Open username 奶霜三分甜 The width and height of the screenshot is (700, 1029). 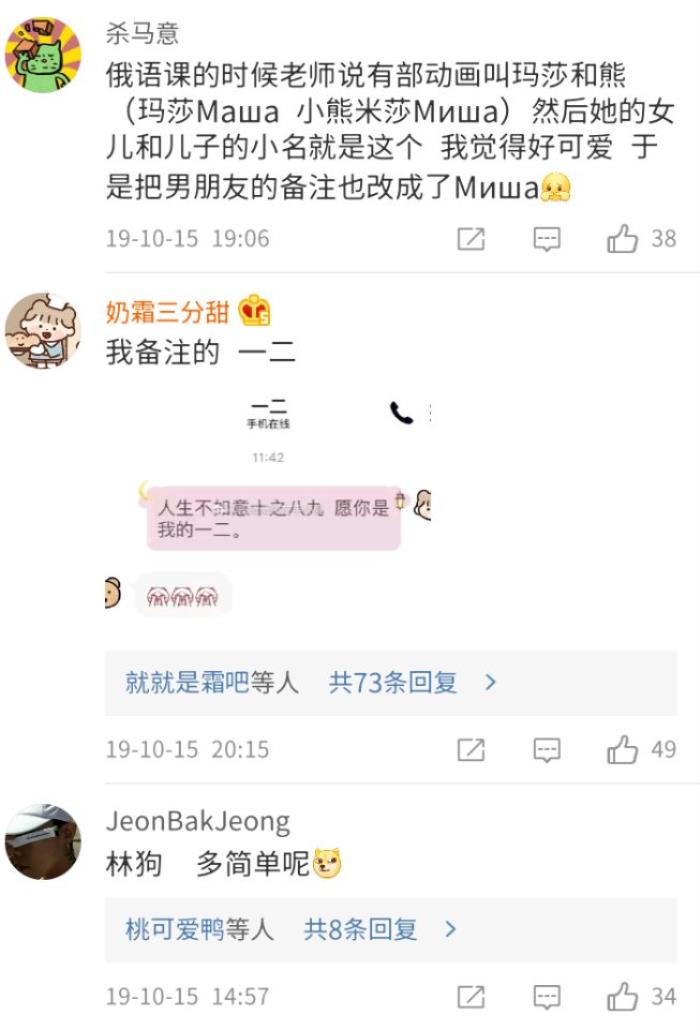[168, 312]
